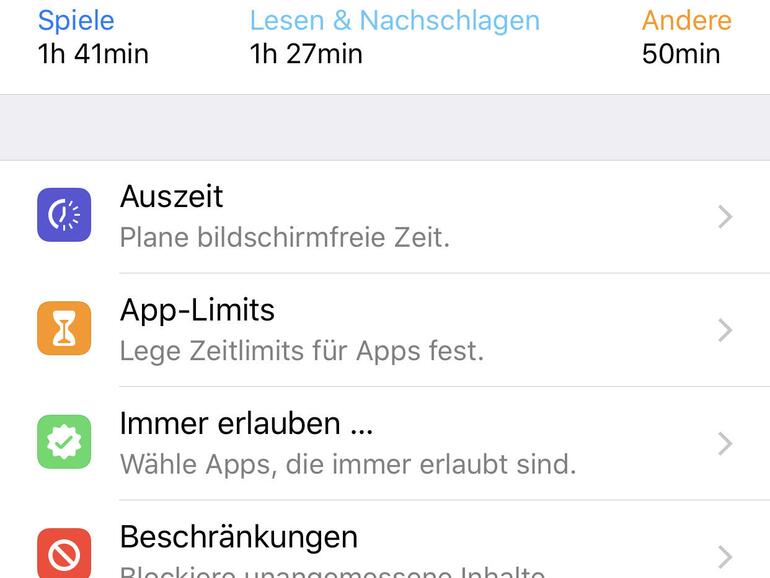
Task: Open the Auszeit settings row
Action: click(x=385, y=216)
